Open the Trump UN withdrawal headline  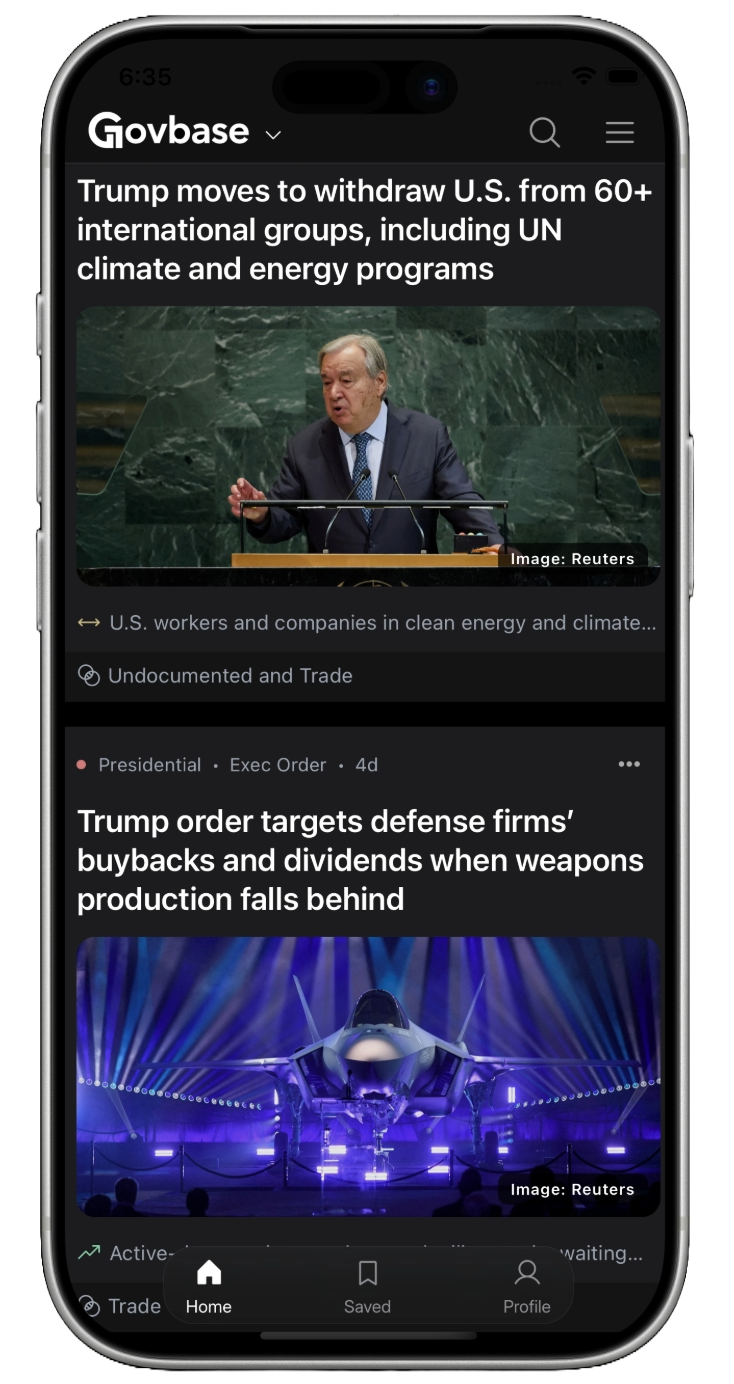365,229
